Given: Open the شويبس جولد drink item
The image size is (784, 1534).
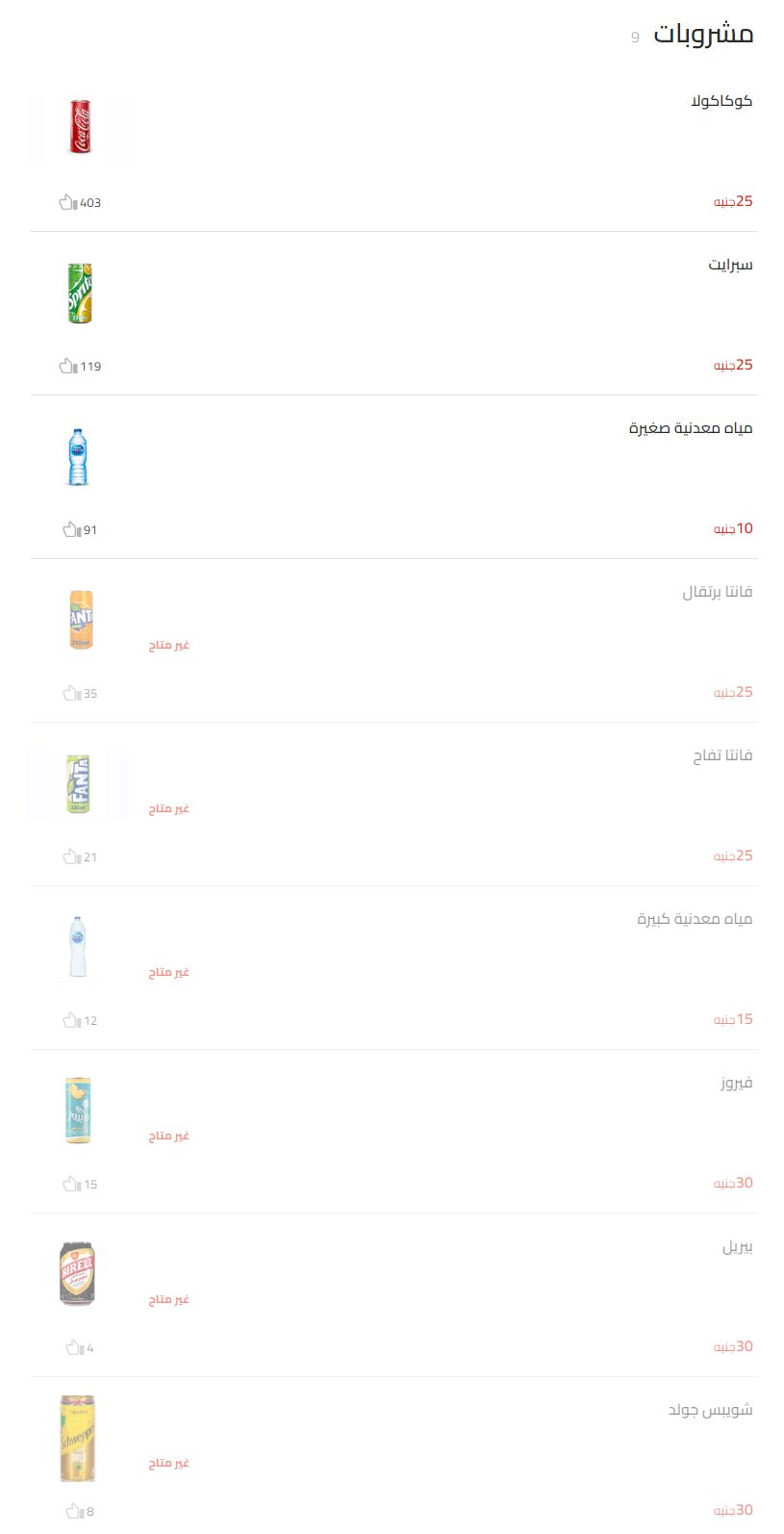Looking at the screenshot, I should pos(710,1410).
